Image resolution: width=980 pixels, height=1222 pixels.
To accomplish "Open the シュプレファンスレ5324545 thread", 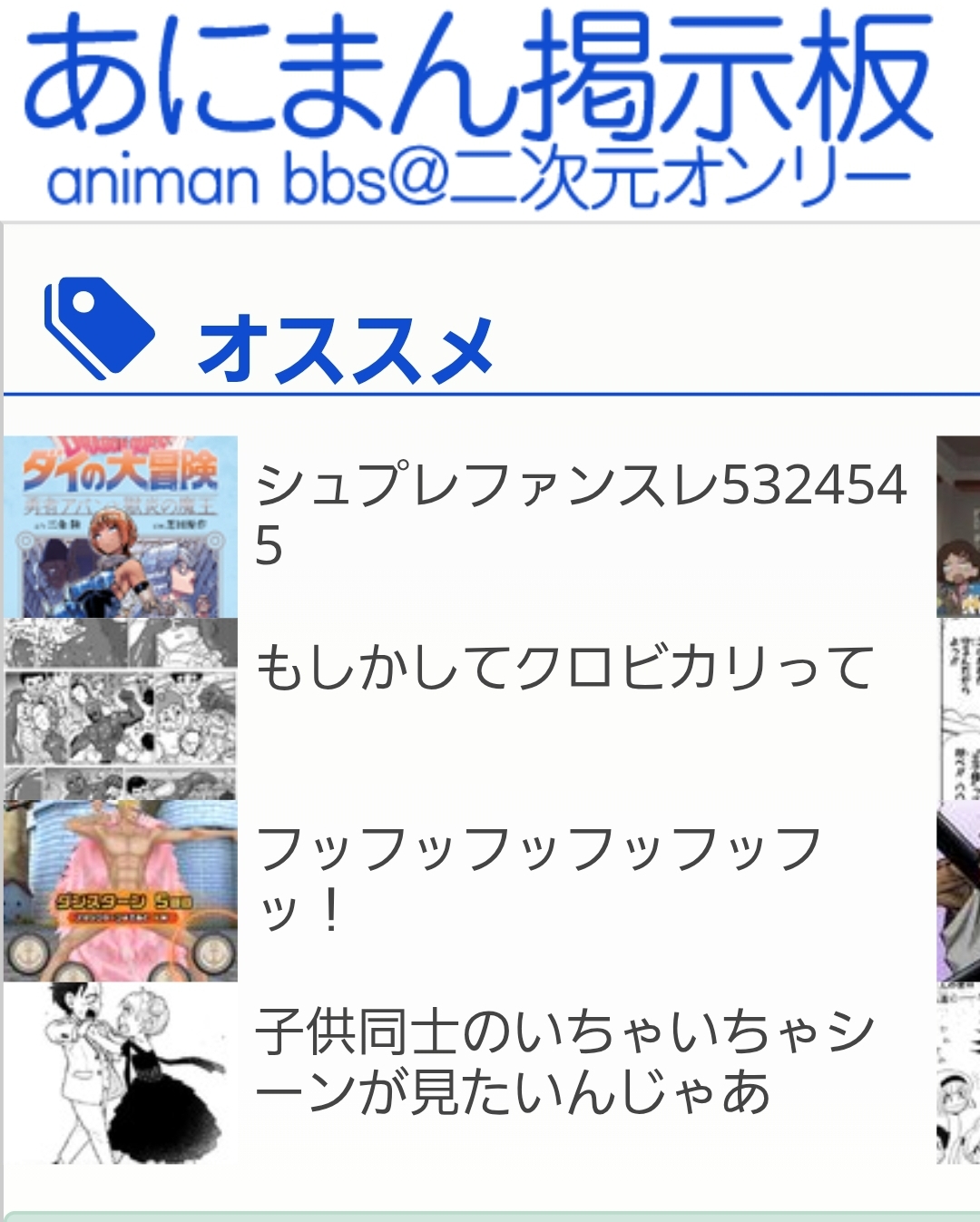I will click(x=581, y=513).
